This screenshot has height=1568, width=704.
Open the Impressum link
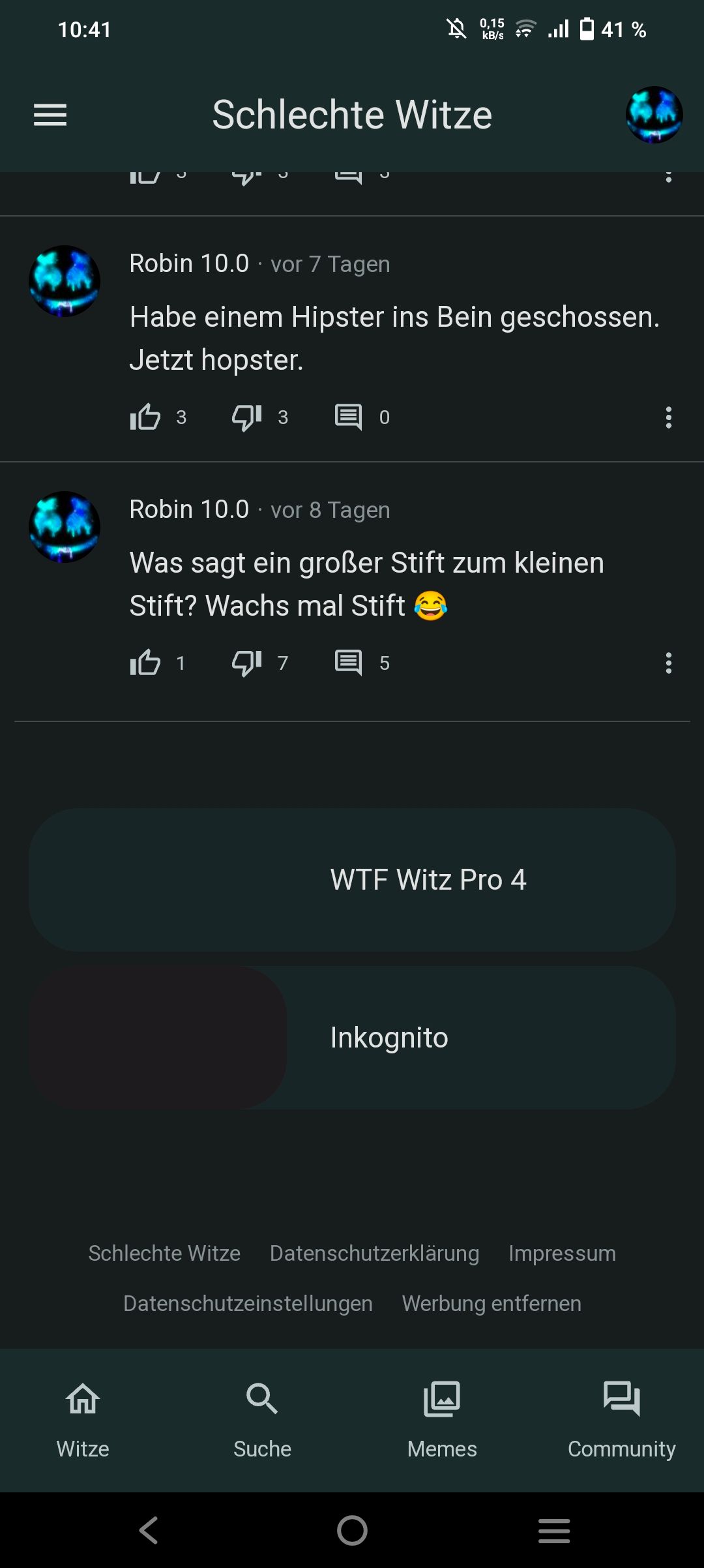coord(562,1253)
